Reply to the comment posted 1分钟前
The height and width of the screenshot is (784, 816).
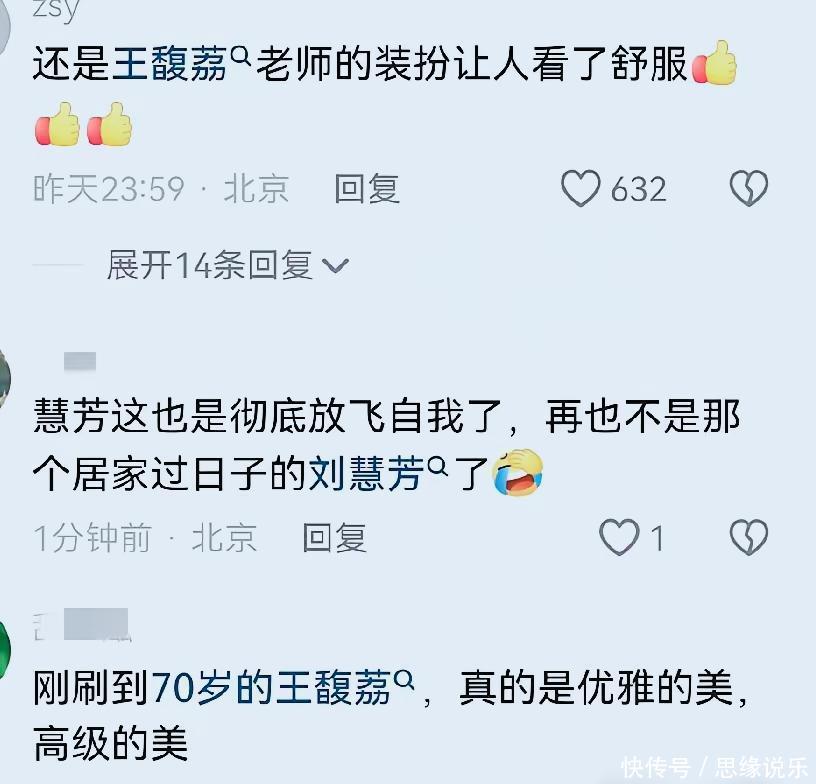pyautogui.click(x=335, y=538)
